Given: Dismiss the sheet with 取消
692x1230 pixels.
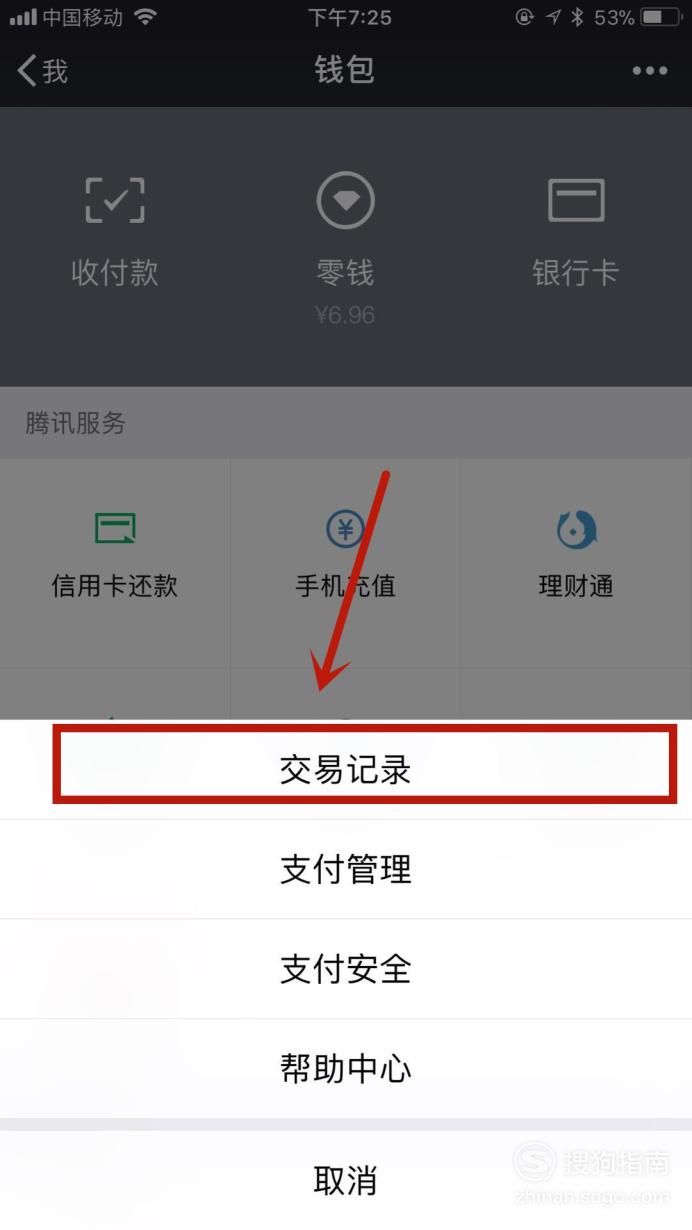Looking at the screenshot, I should (346, 1180).
